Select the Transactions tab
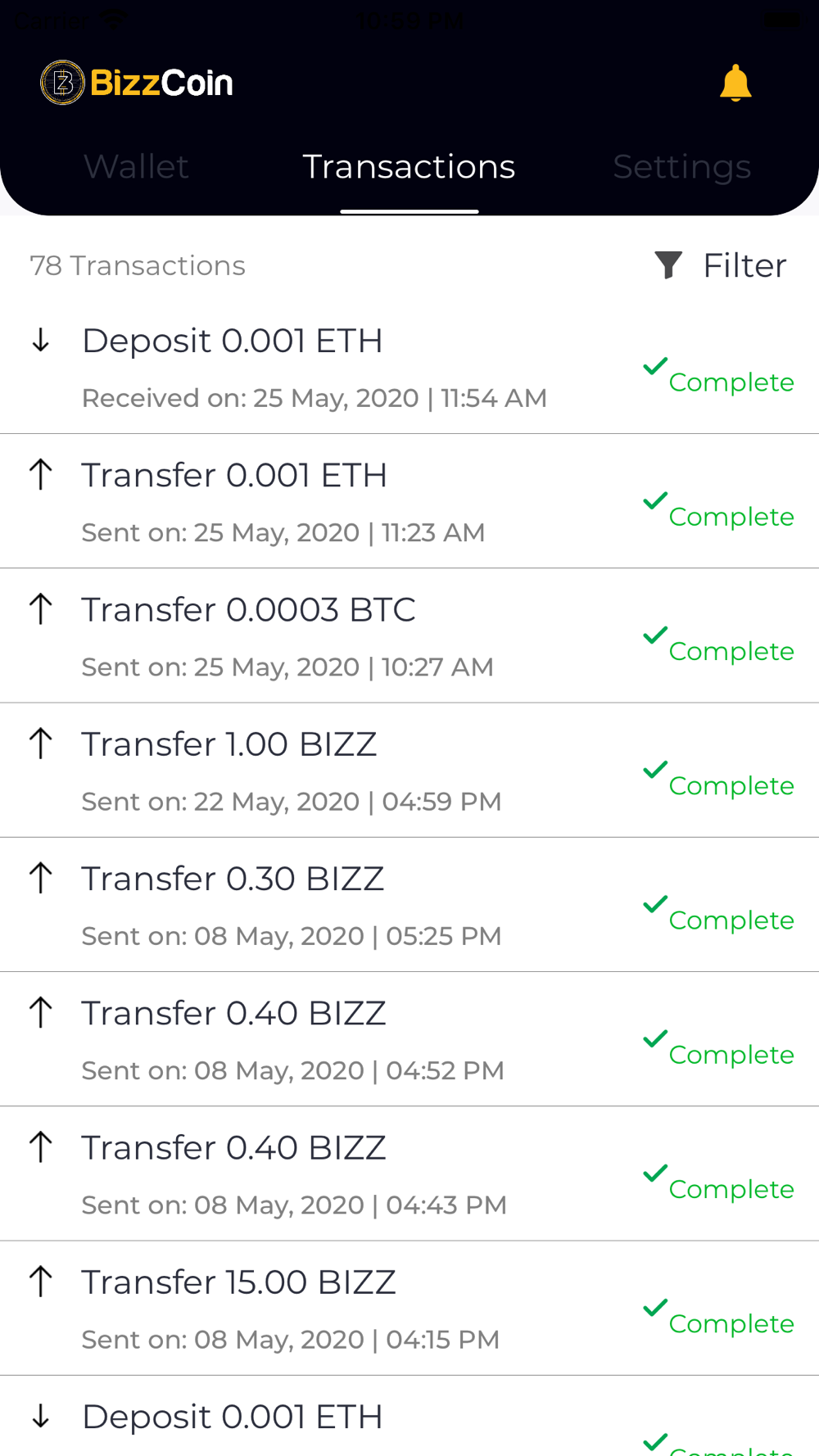 [x=409, y=167]
